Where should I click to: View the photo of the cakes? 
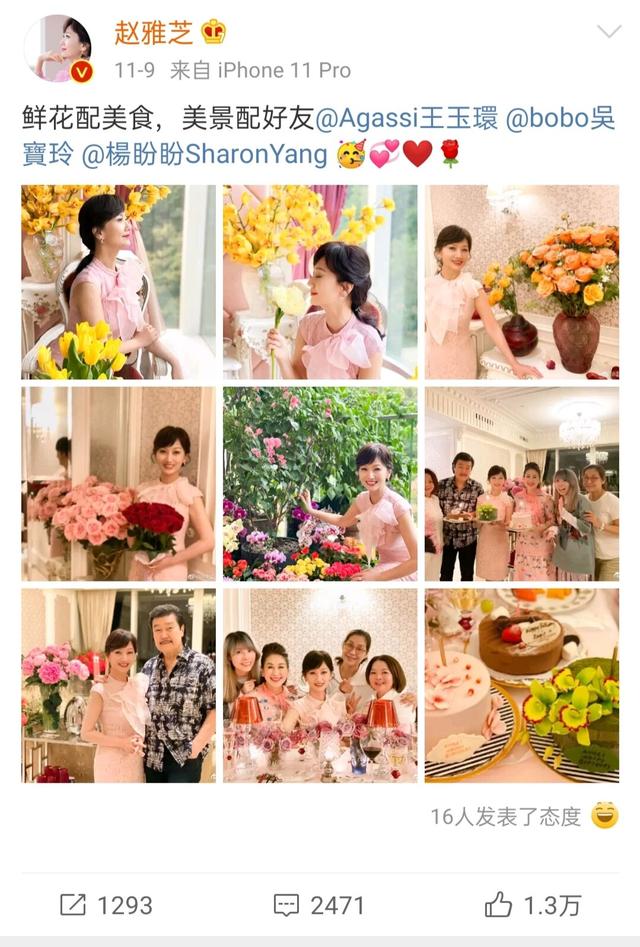pos(522,685)
